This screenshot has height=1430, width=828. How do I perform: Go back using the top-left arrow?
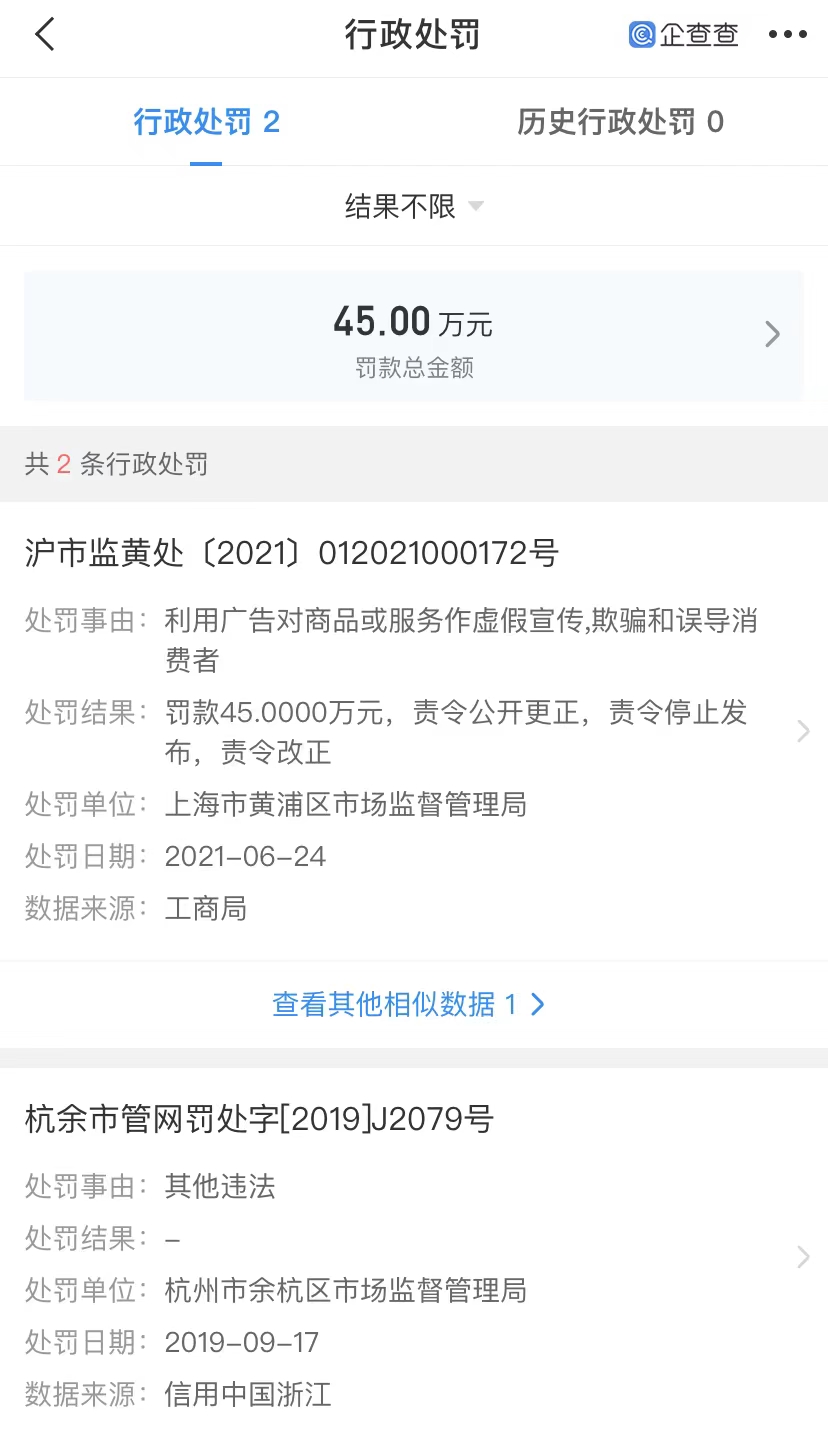(x=45, y=35)
